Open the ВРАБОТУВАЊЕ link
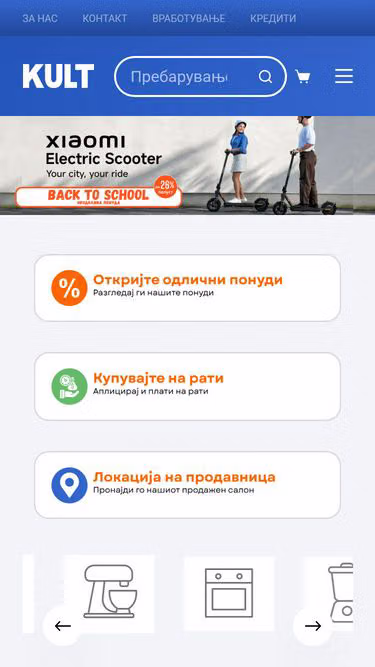 coord(188,18)
